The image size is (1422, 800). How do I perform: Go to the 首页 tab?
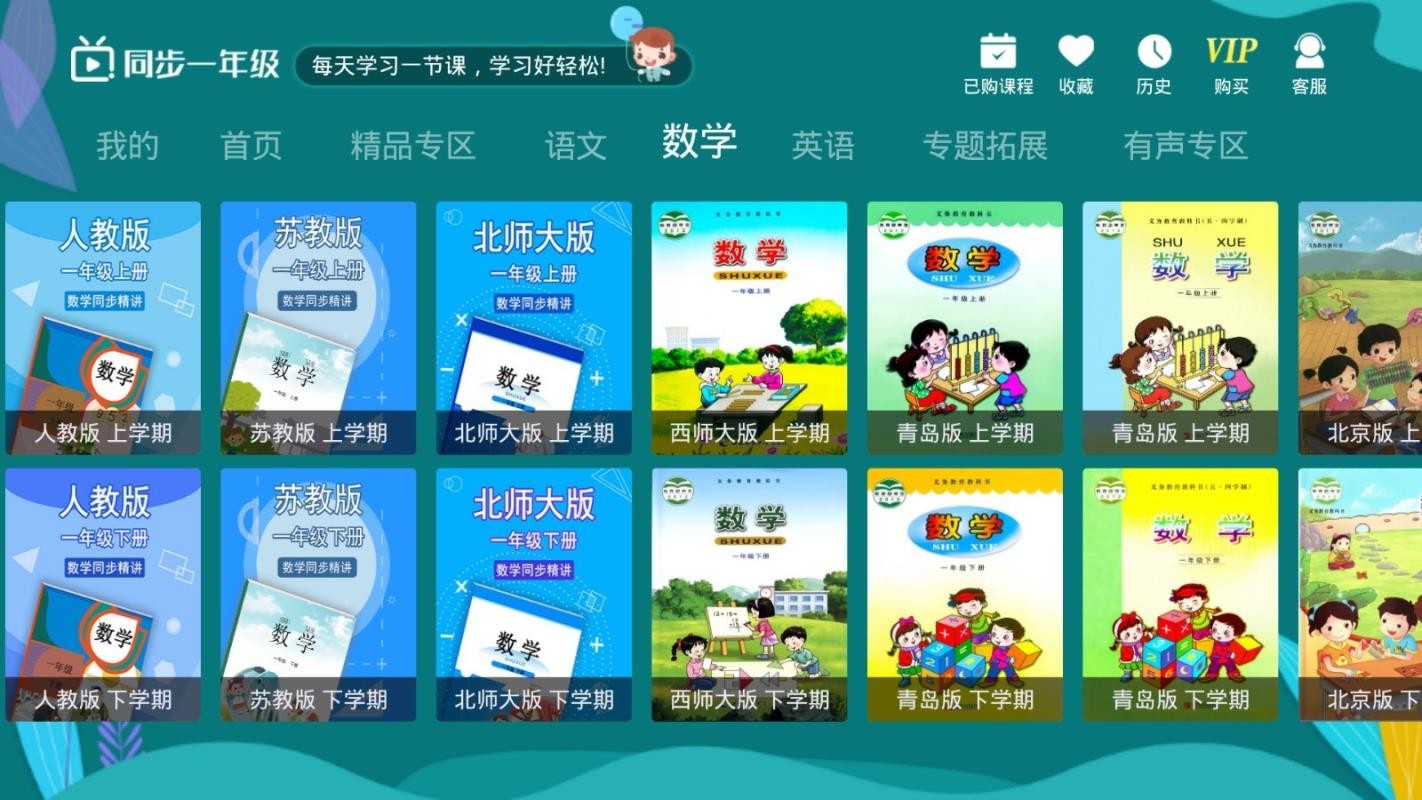[251, 146]
